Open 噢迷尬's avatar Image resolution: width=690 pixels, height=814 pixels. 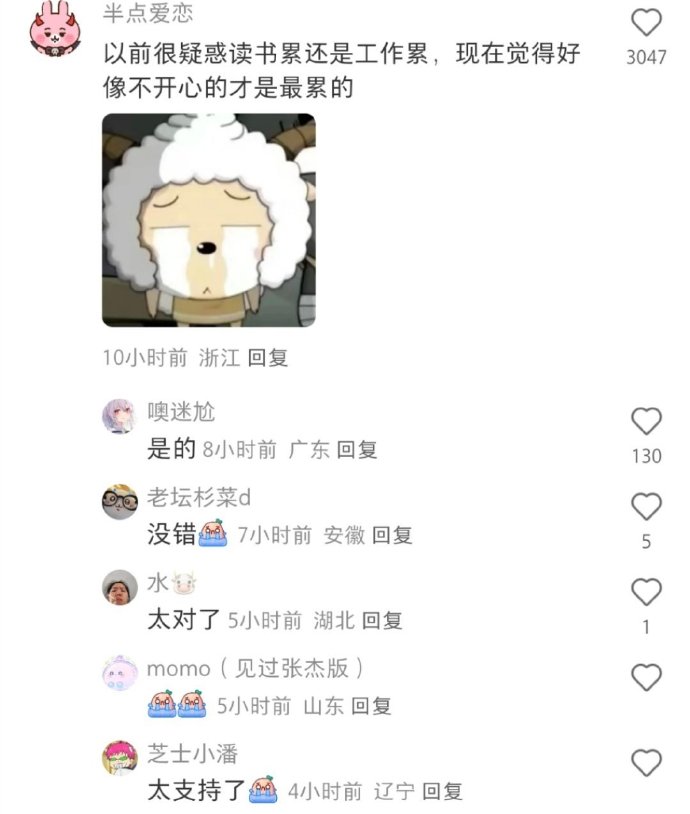pos(120,415)
